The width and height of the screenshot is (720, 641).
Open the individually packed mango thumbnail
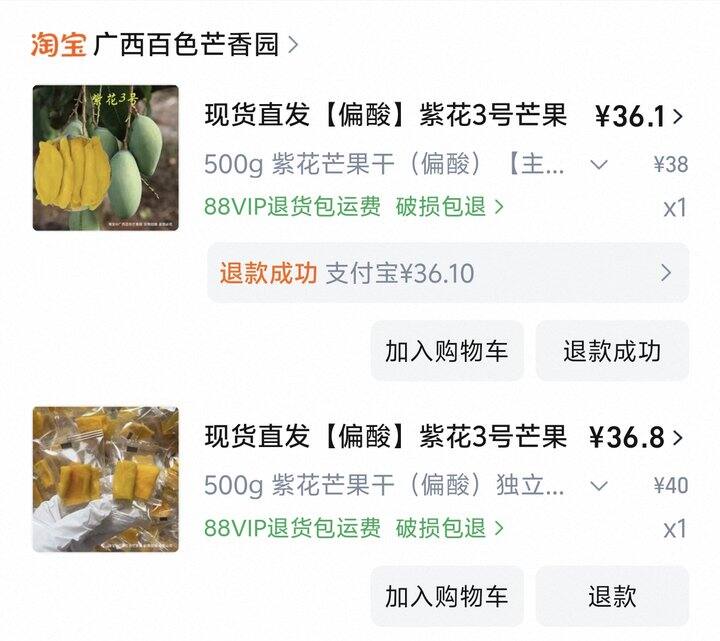[x=106, y=479]
